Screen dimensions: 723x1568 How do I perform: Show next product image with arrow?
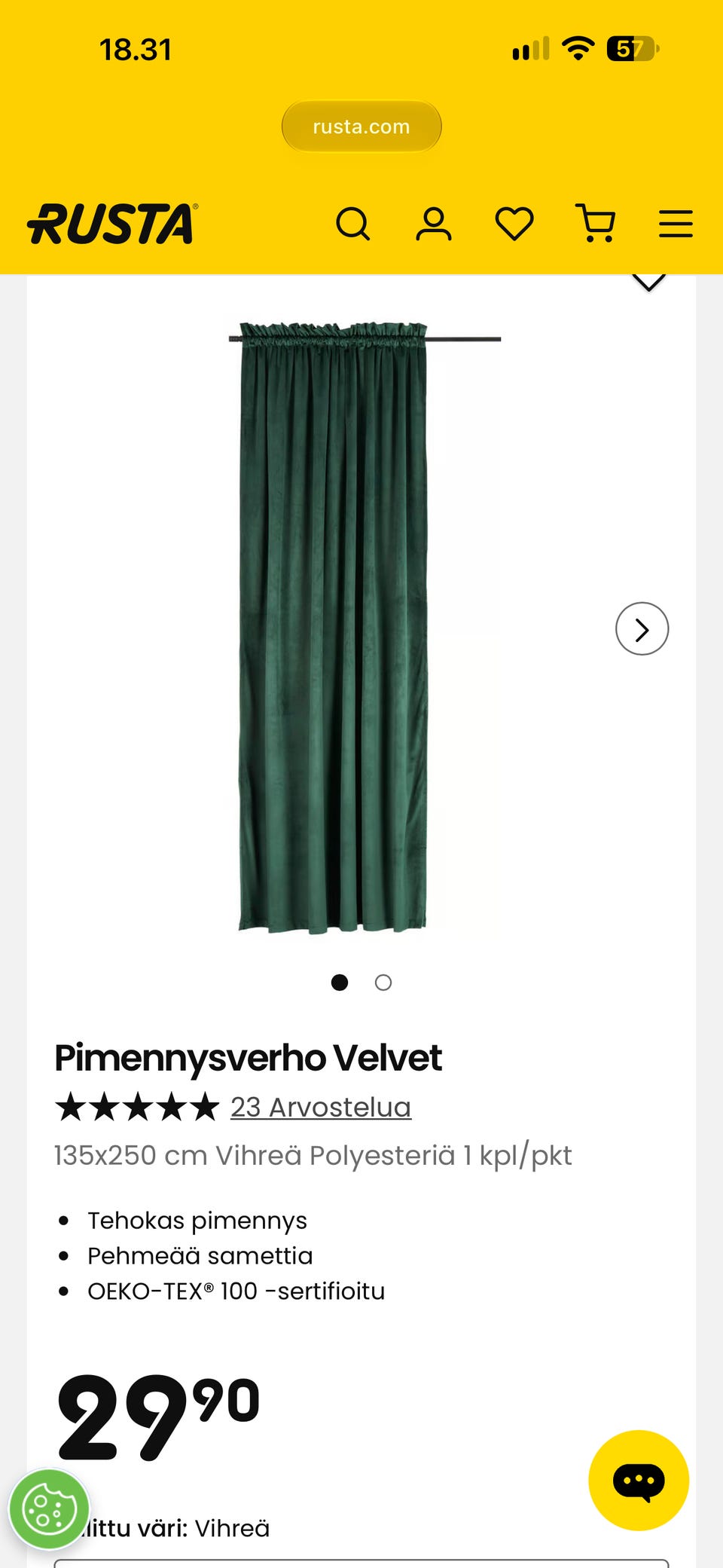pyautogui.click(x=642, y=628)
